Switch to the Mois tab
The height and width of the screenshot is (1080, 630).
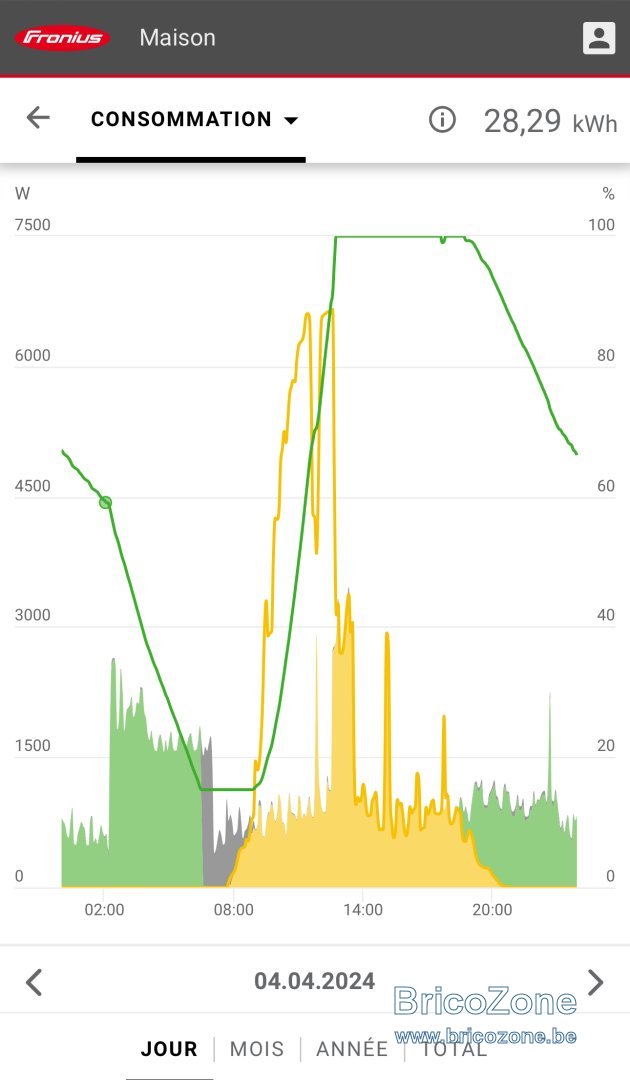click(257, 1048)
